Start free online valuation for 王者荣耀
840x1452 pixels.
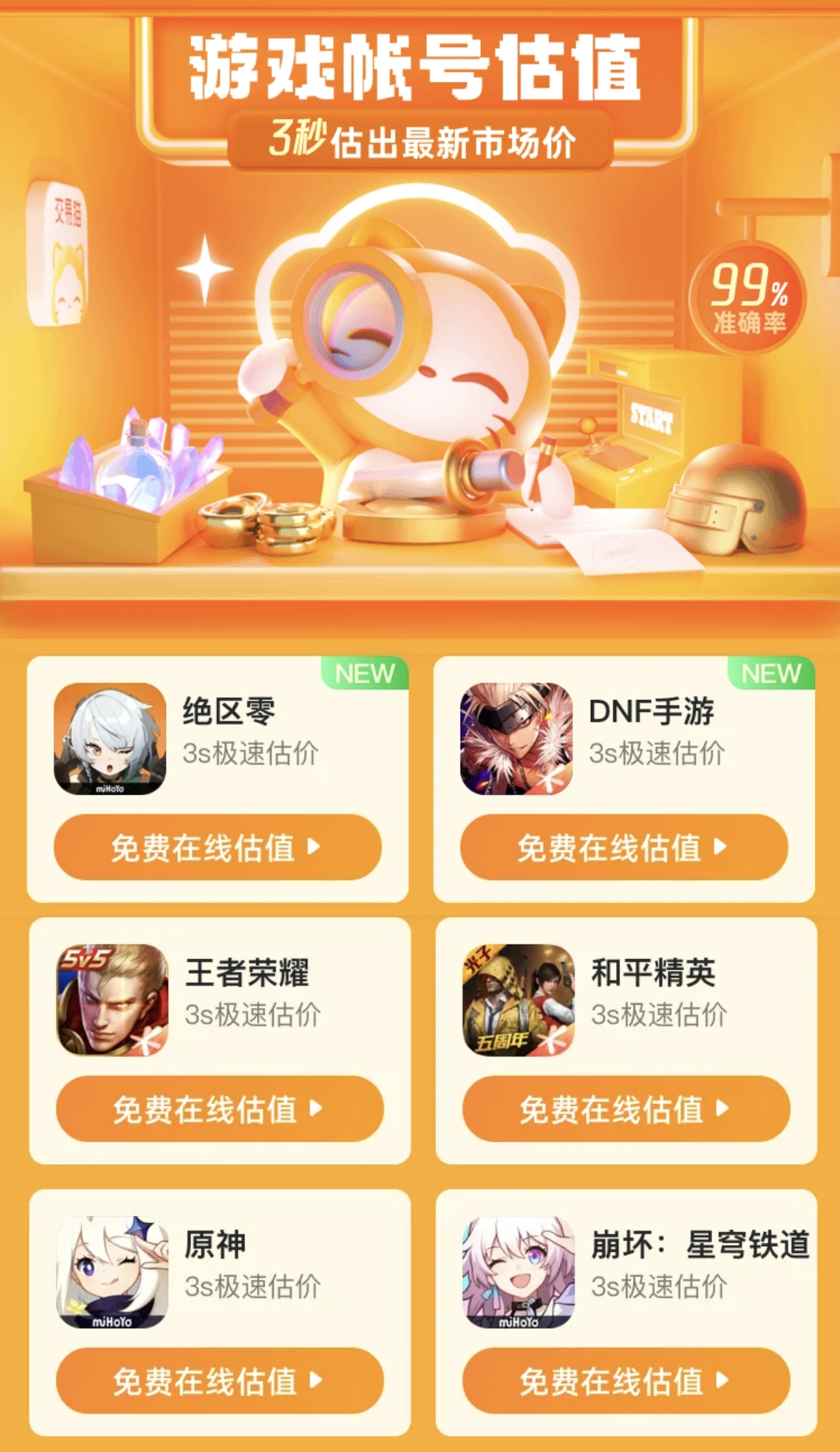[x=220, y=1109]
